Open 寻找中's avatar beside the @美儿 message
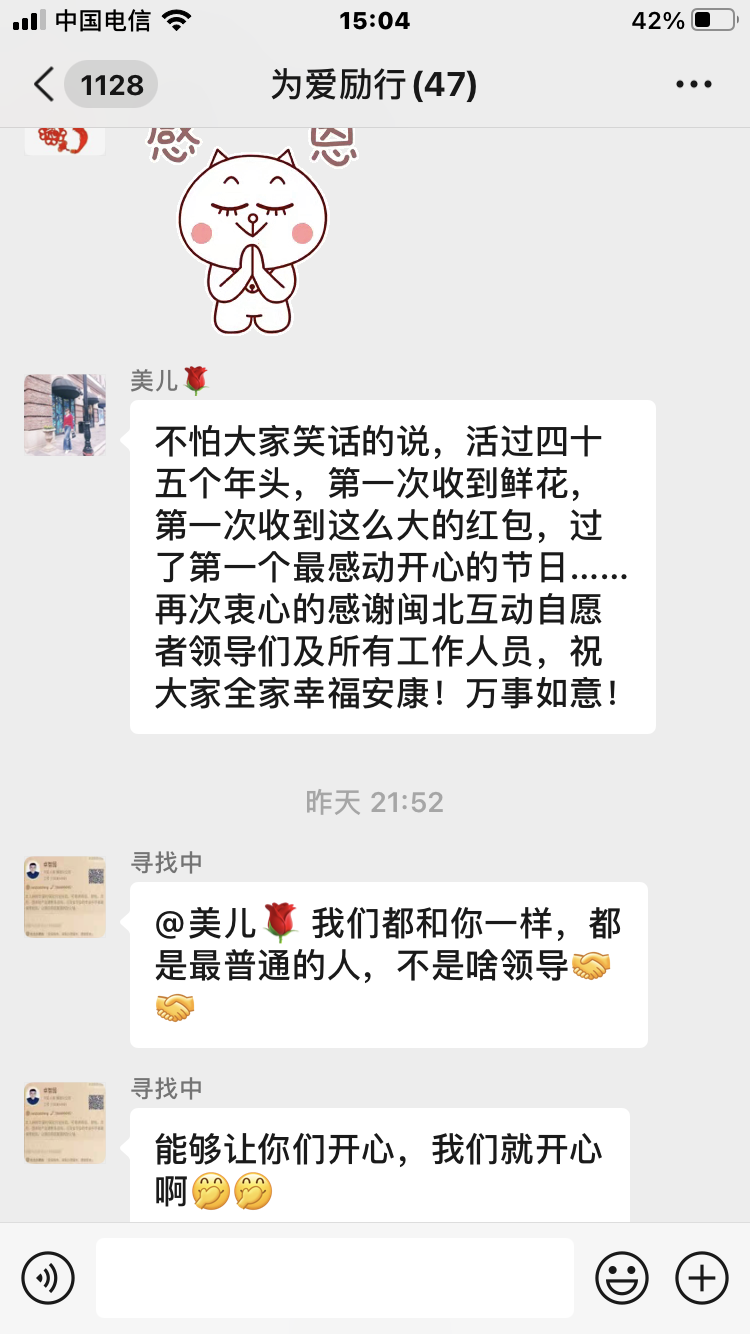 (65, 897)
